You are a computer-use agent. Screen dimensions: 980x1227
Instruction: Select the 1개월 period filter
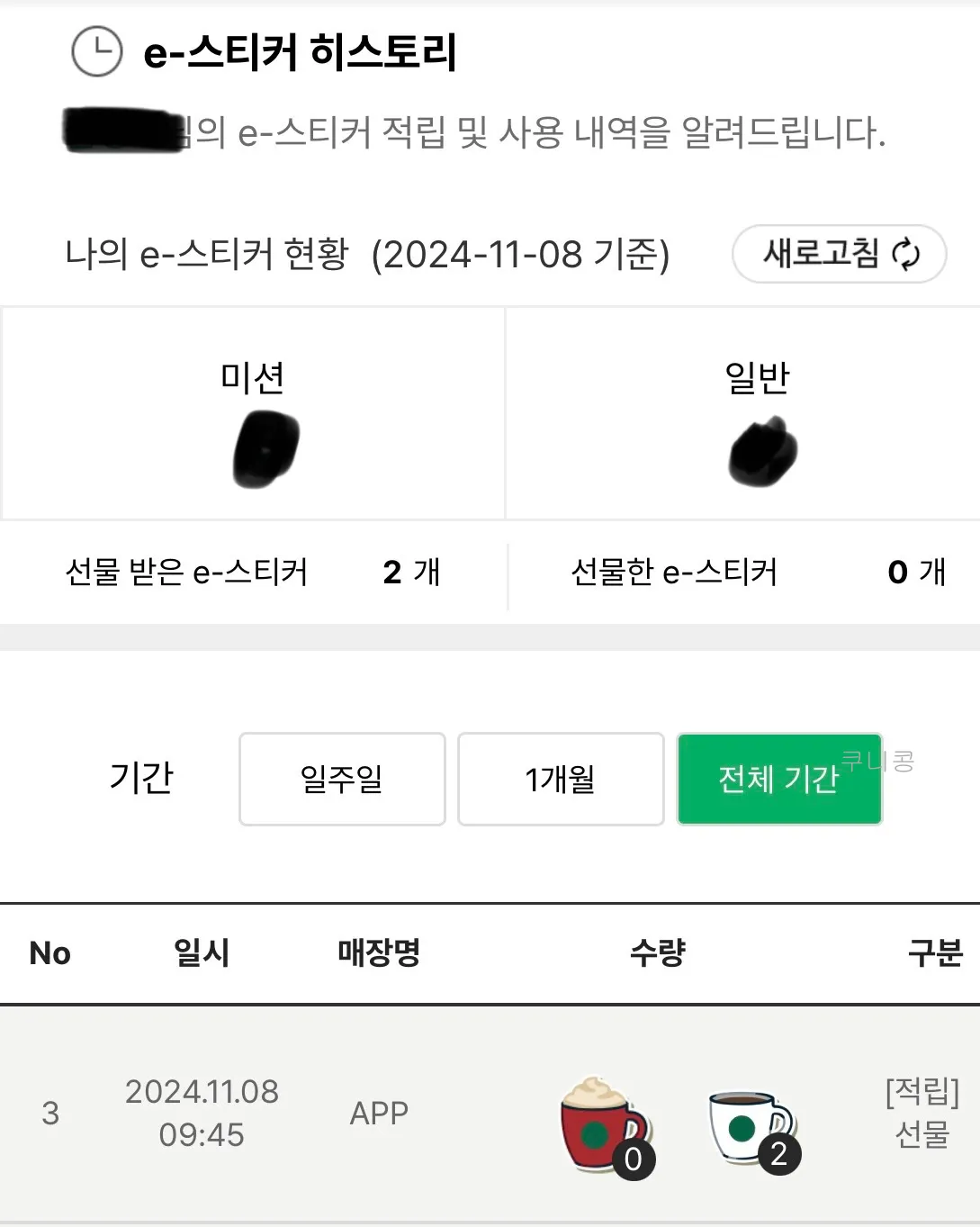tap(560, 779)
